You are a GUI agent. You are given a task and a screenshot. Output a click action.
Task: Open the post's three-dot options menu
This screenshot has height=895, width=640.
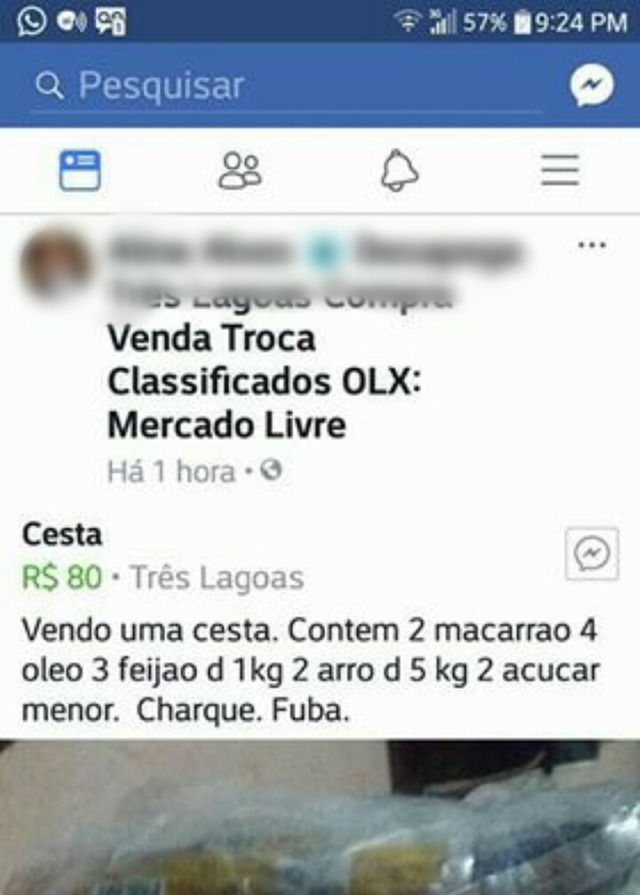tap(592, 246)
